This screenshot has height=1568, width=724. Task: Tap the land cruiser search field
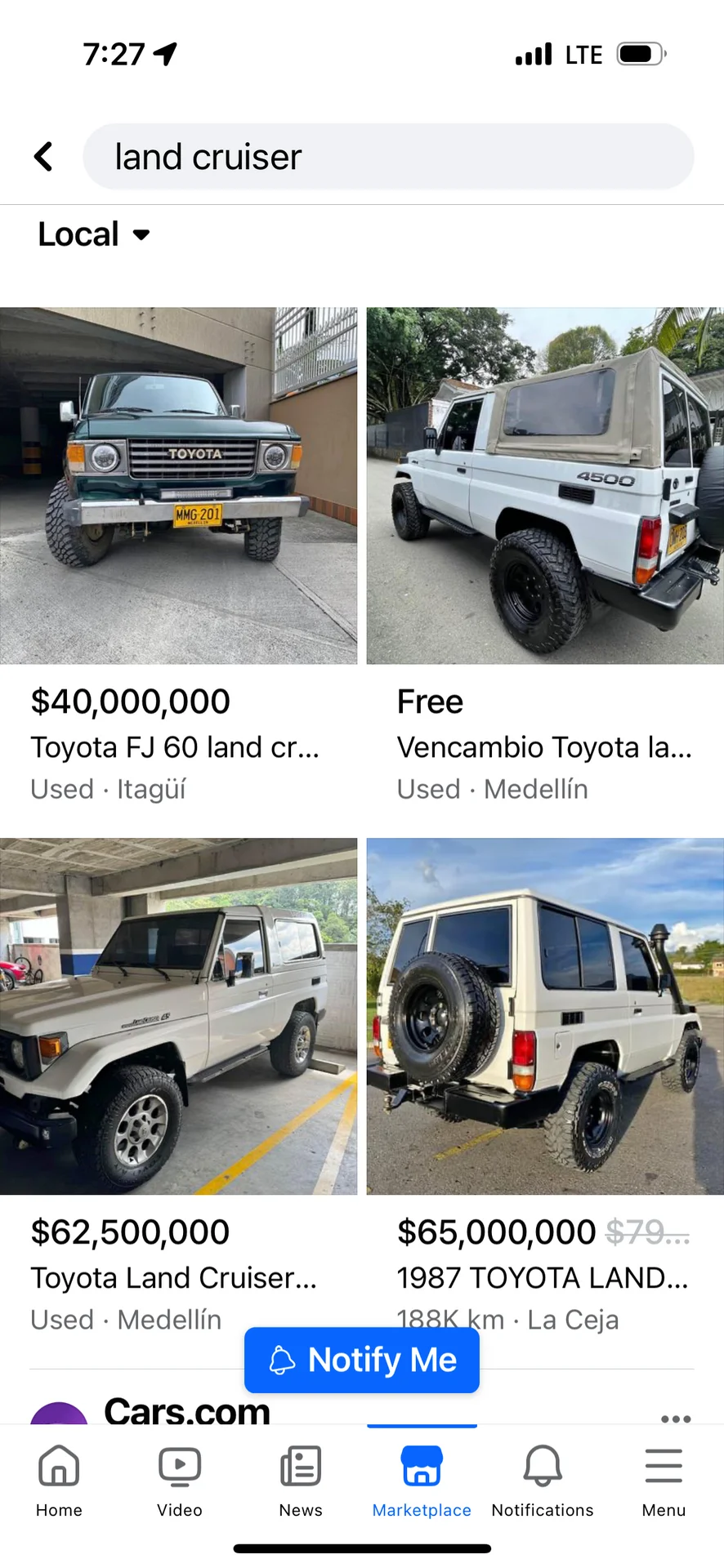[388, 157]
